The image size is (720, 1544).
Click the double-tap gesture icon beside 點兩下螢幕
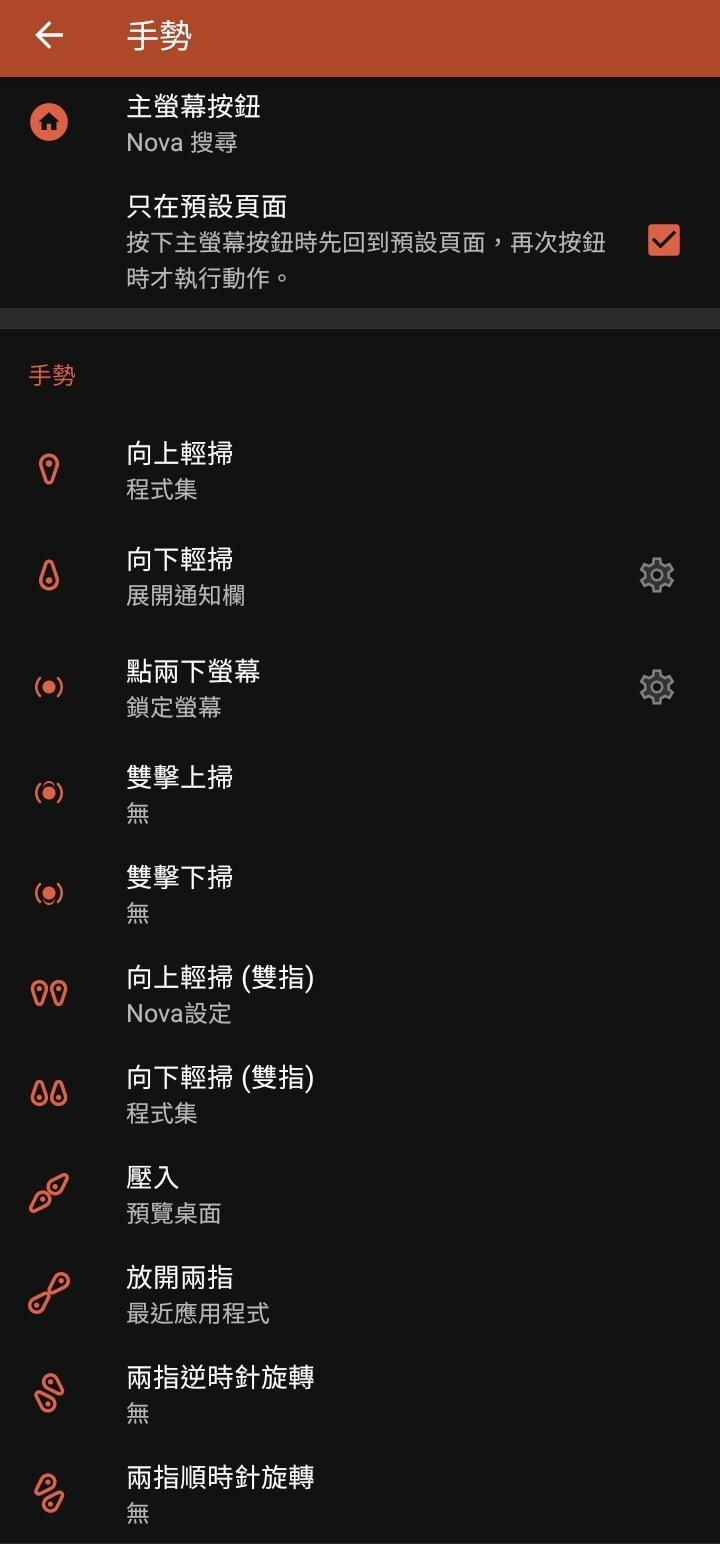(x=48, y=687)
